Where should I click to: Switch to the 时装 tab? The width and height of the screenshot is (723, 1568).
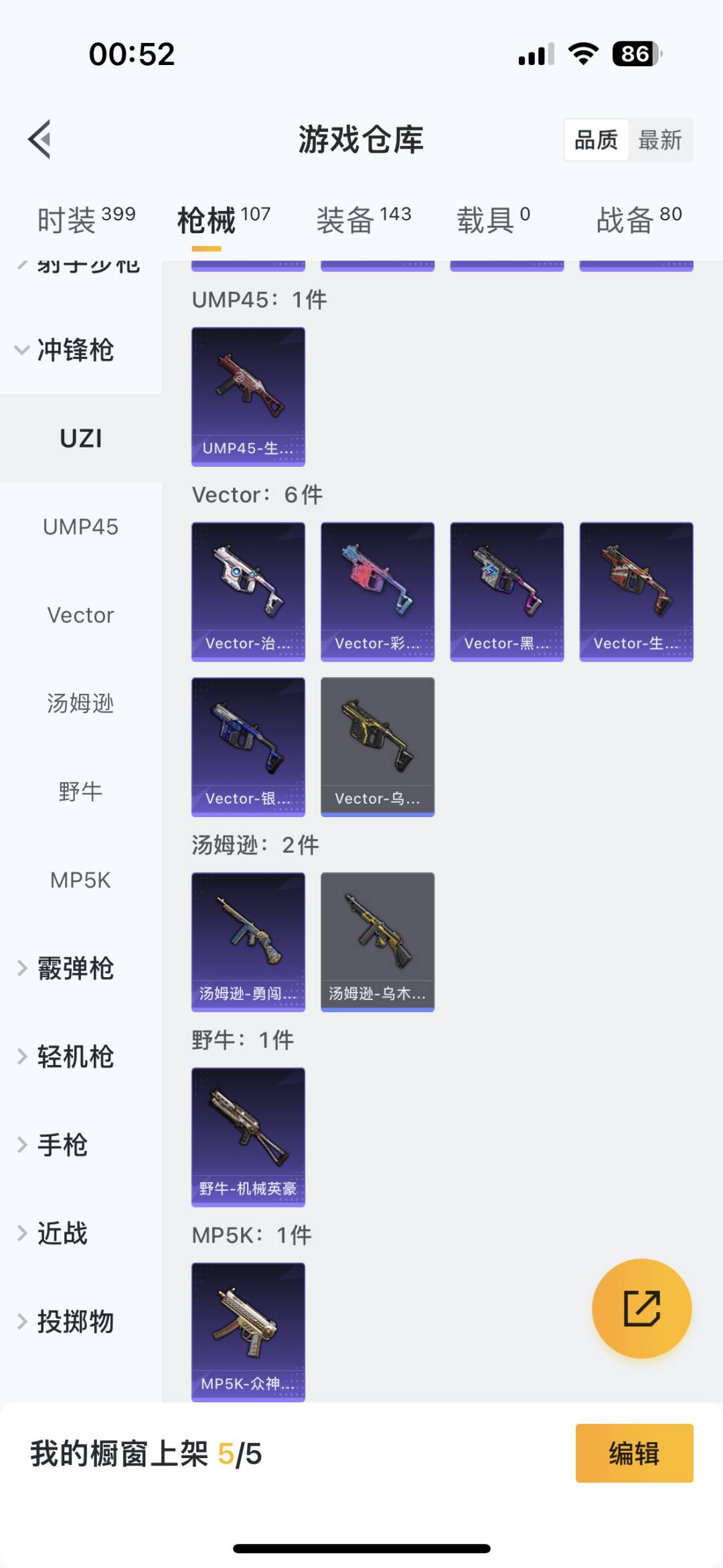point(86,220)
